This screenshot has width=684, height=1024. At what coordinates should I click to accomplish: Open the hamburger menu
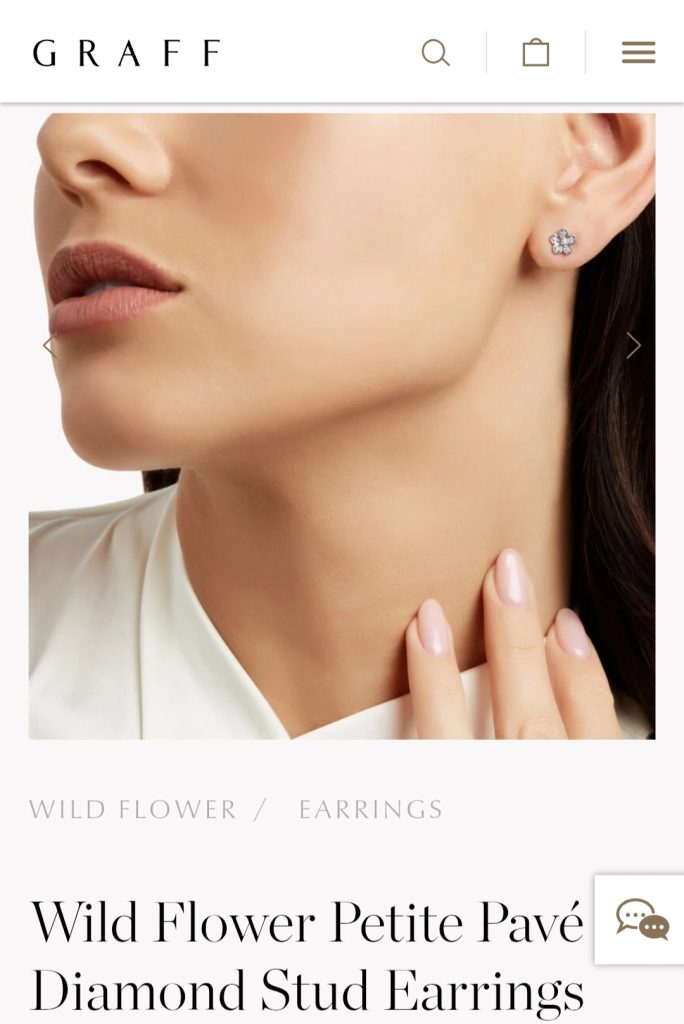pyautogui.click(x=638, y=53)
